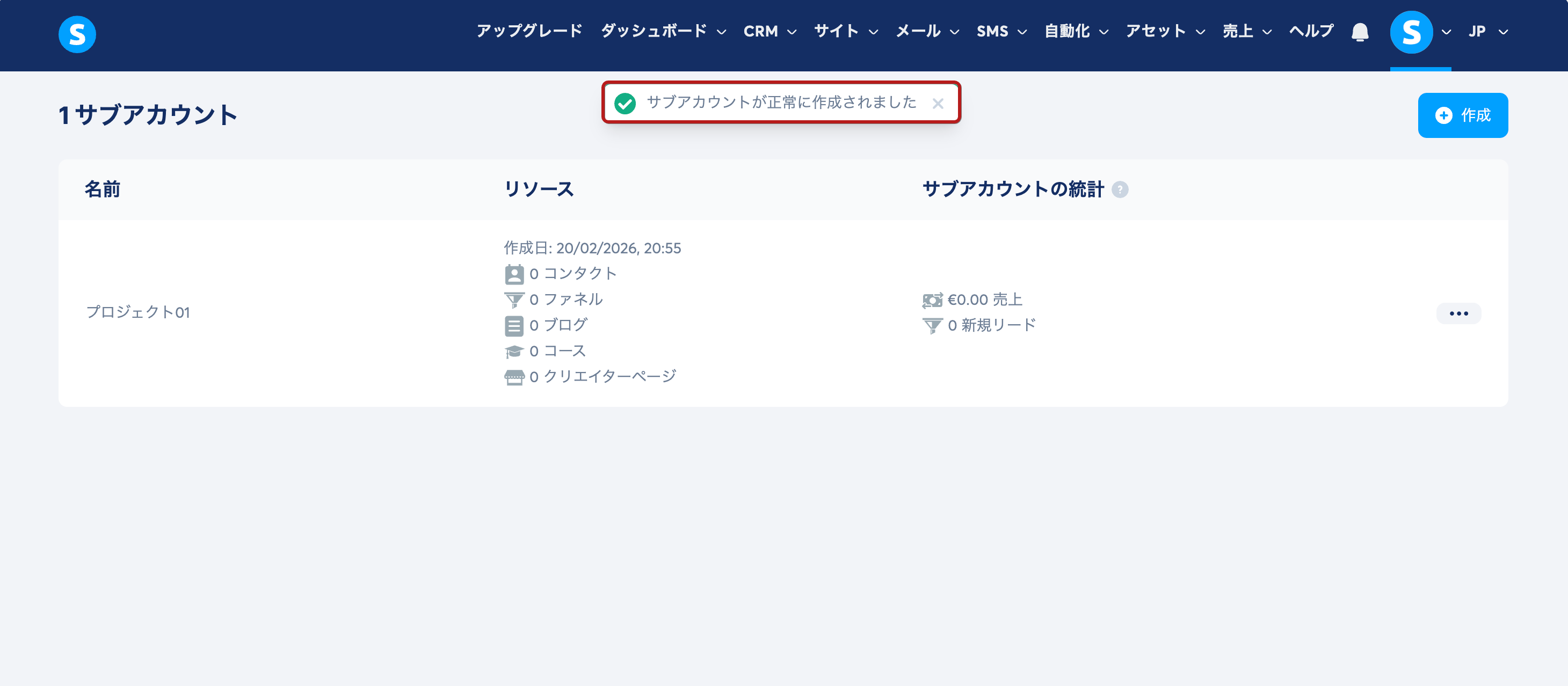This screenshot has width=1568, height=686.
Task: Tap the 作成 button to create a sub-account
Action: [1463, 115]
